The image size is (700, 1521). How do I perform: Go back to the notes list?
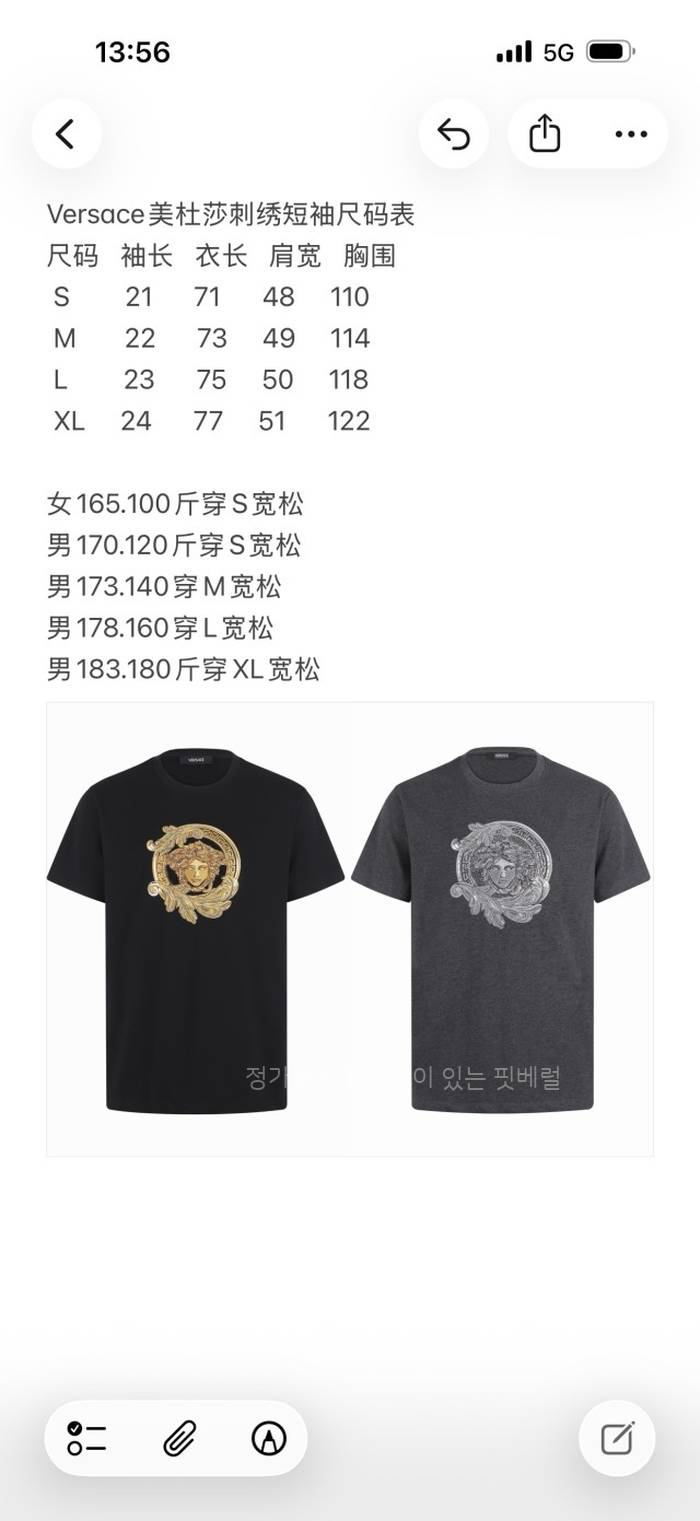66,134
